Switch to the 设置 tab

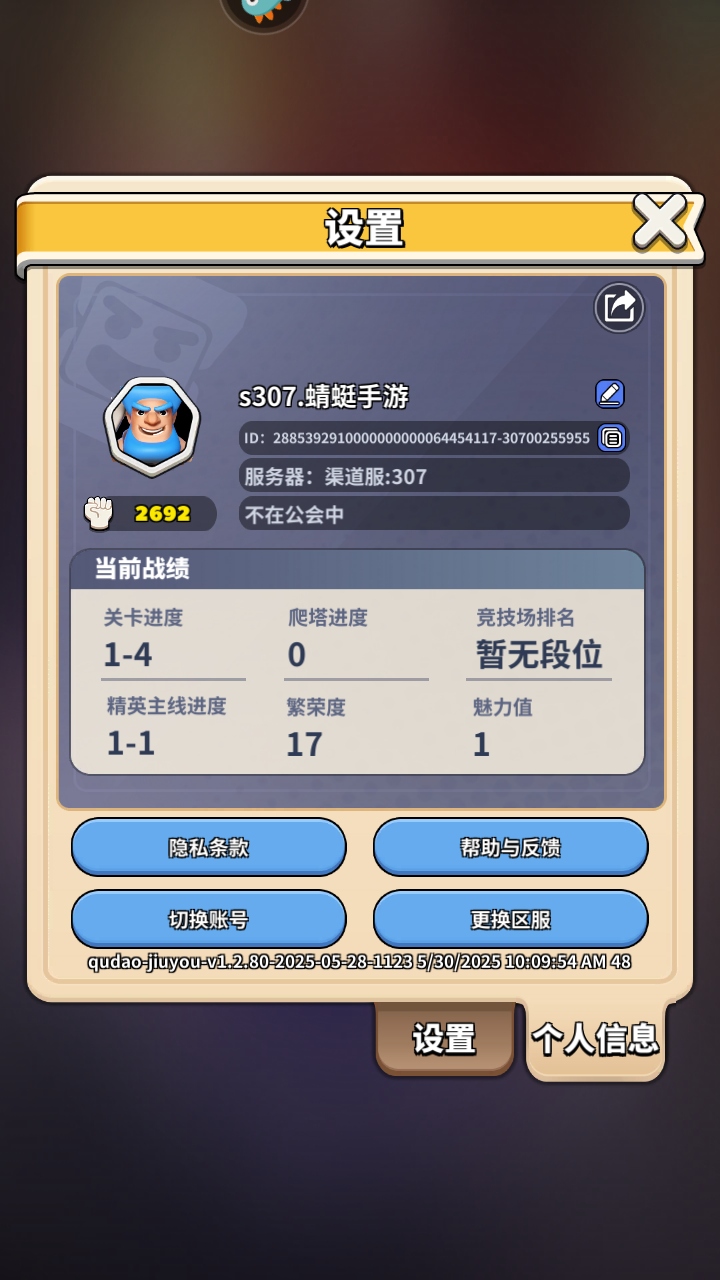[x=444, y=1039]
